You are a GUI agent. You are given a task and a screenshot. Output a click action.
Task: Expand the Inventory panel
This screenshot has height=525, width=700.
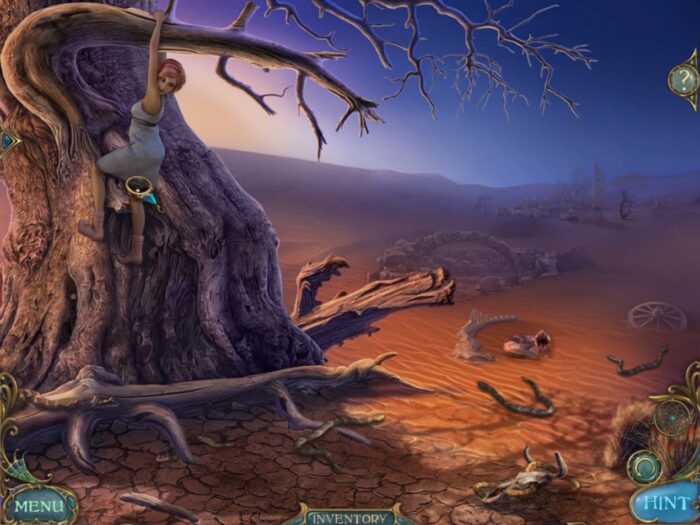[349, 517]
